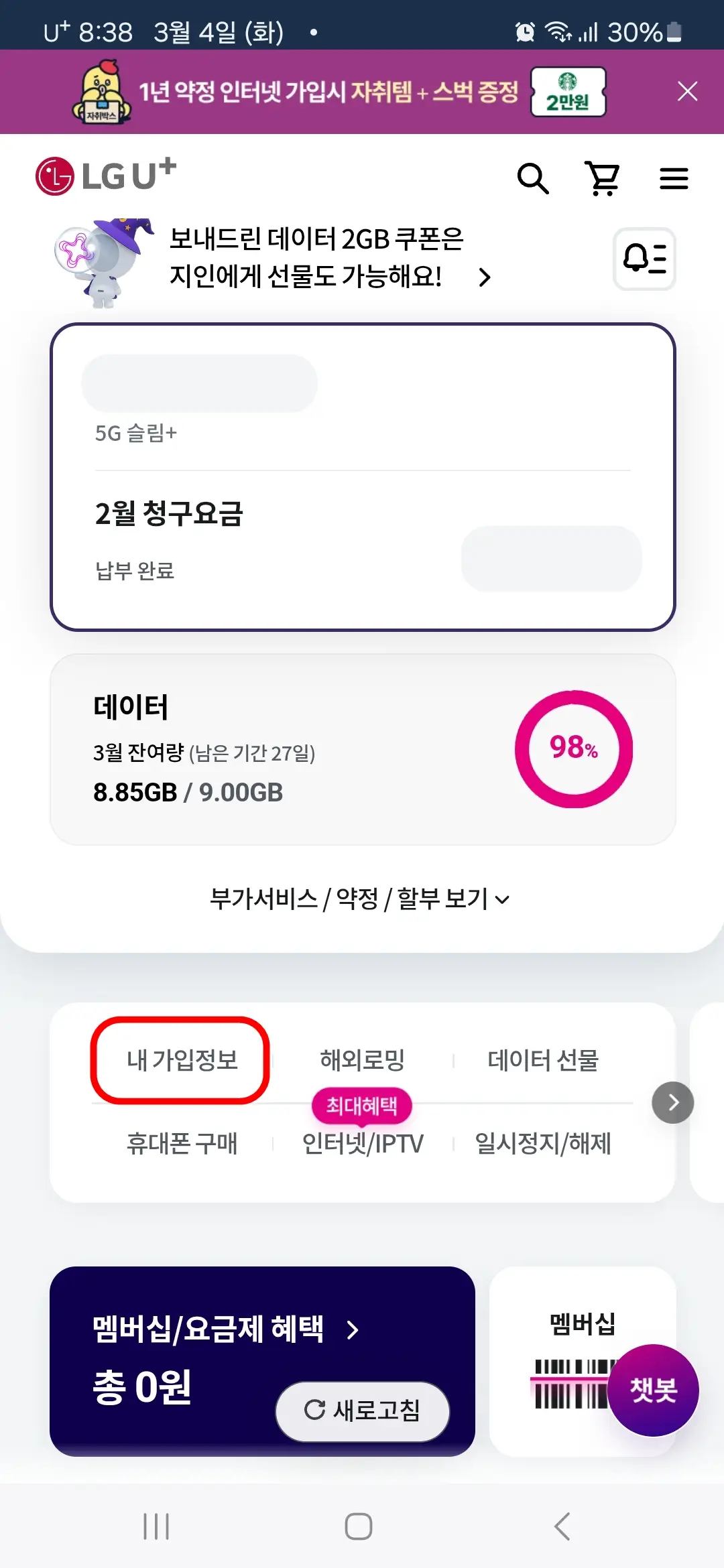The height and width of the screenshot is (1568, 724).
Task: Tap the 98% data usage circle
Action: pos(574,749)
